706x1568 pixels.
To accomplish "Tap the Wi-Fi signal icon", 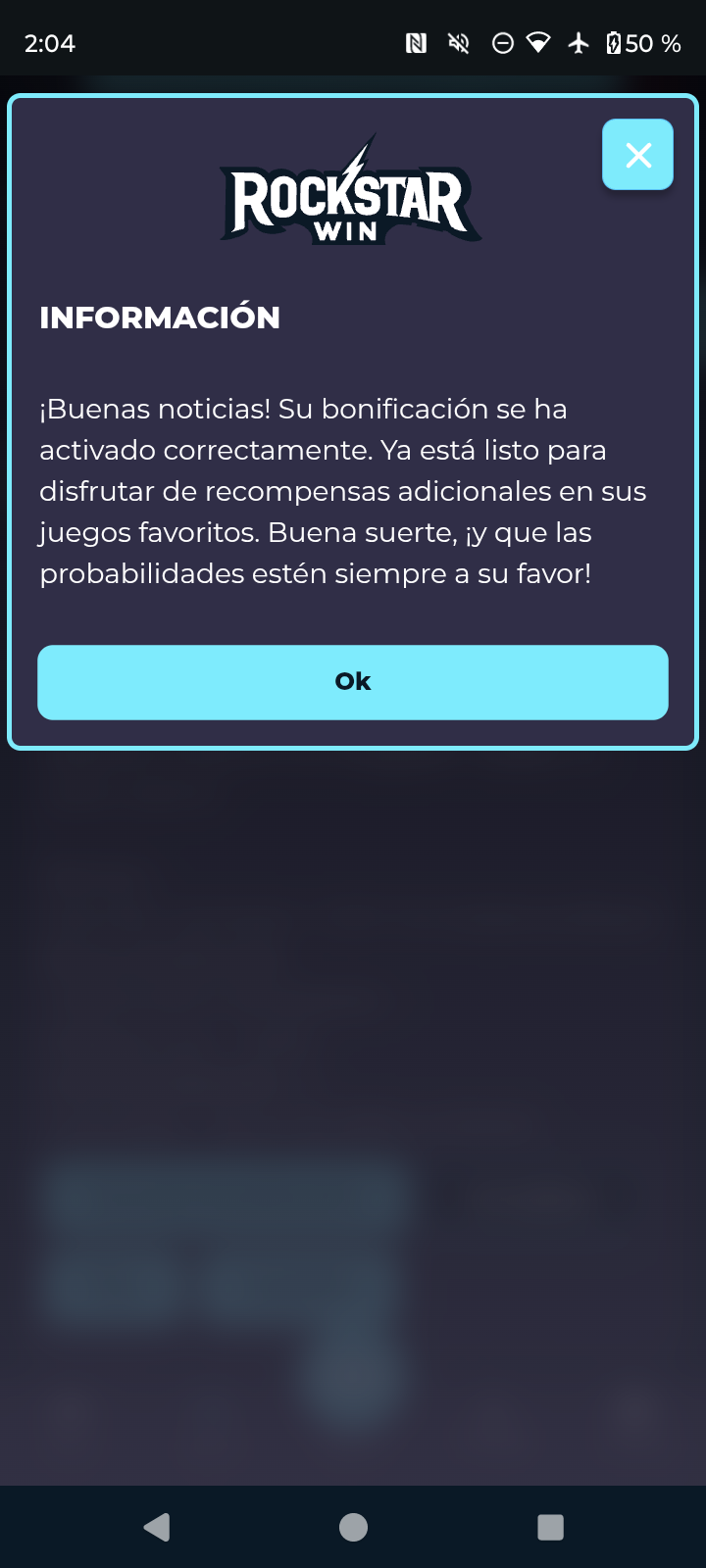I will tap(539, 43).
